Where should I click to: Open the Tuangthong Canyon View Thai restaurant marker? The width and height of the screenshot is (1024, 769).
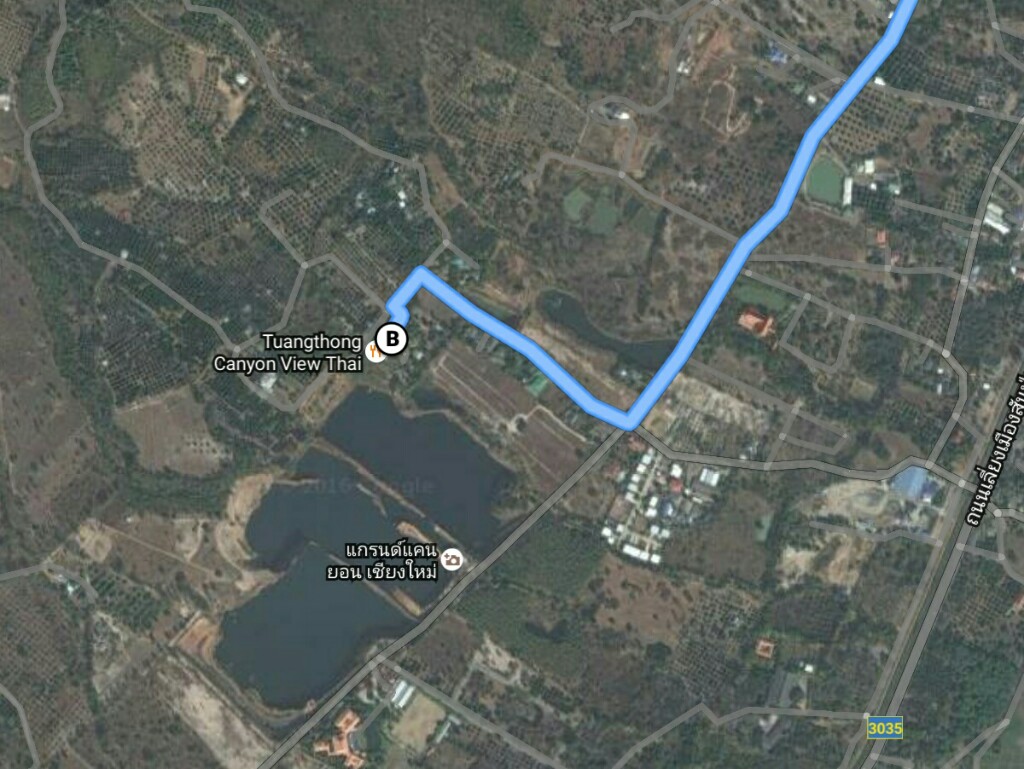[374, 351]
